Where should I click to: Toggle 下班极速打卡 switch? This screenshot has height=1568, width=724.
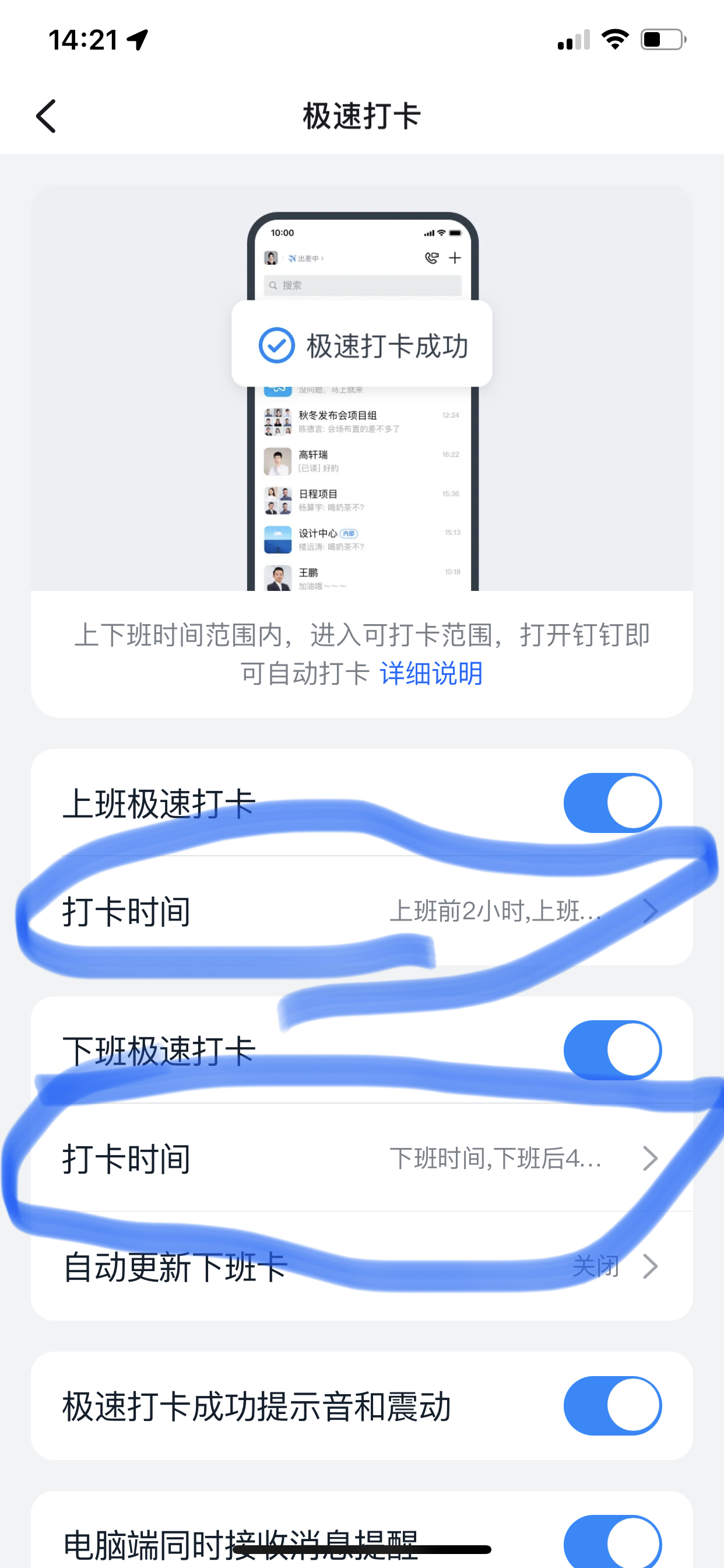tap(612, 1050)
